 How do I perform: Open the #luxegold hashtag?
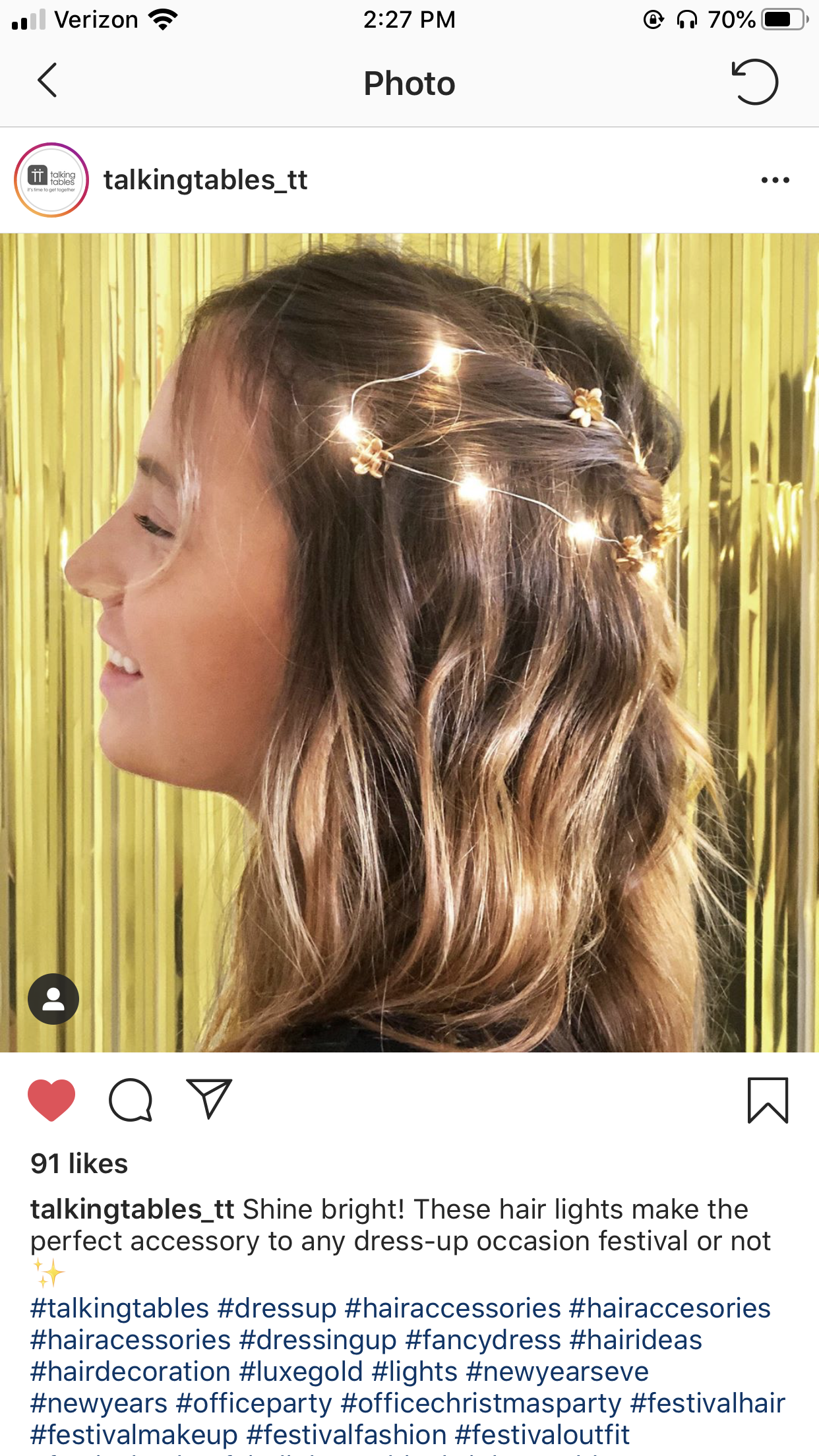(301, 1372)
